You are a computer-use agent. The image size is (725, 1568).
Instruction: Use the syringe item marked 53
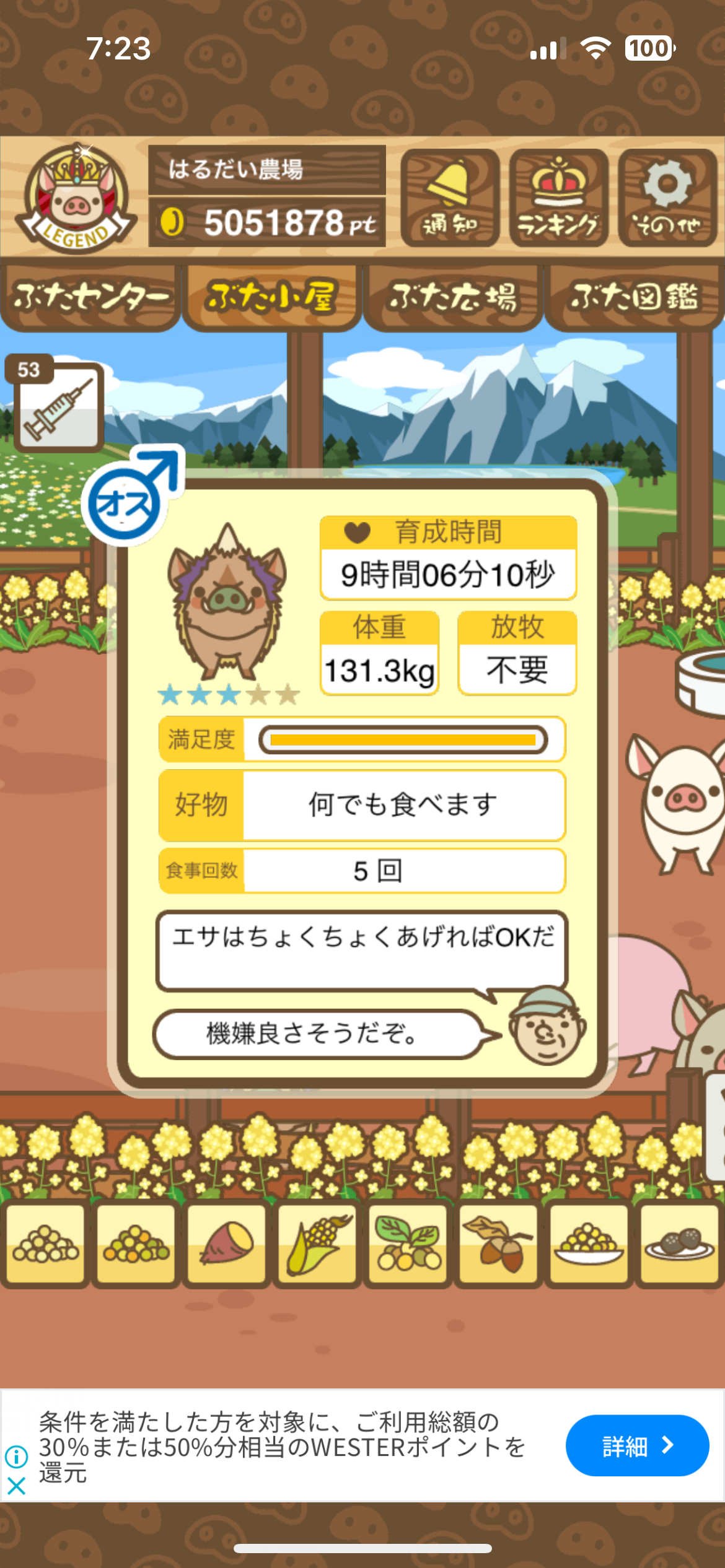[x=58, y=407]
